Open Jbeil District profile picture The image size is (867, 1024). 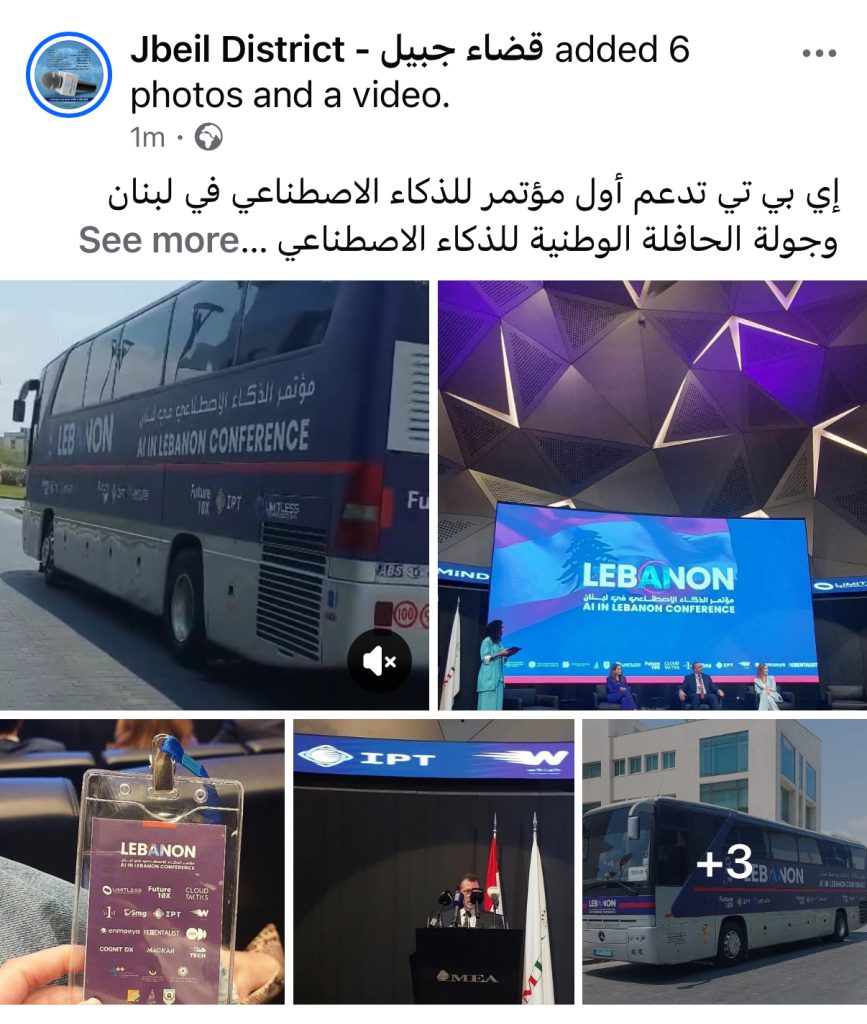click(69, 74)
